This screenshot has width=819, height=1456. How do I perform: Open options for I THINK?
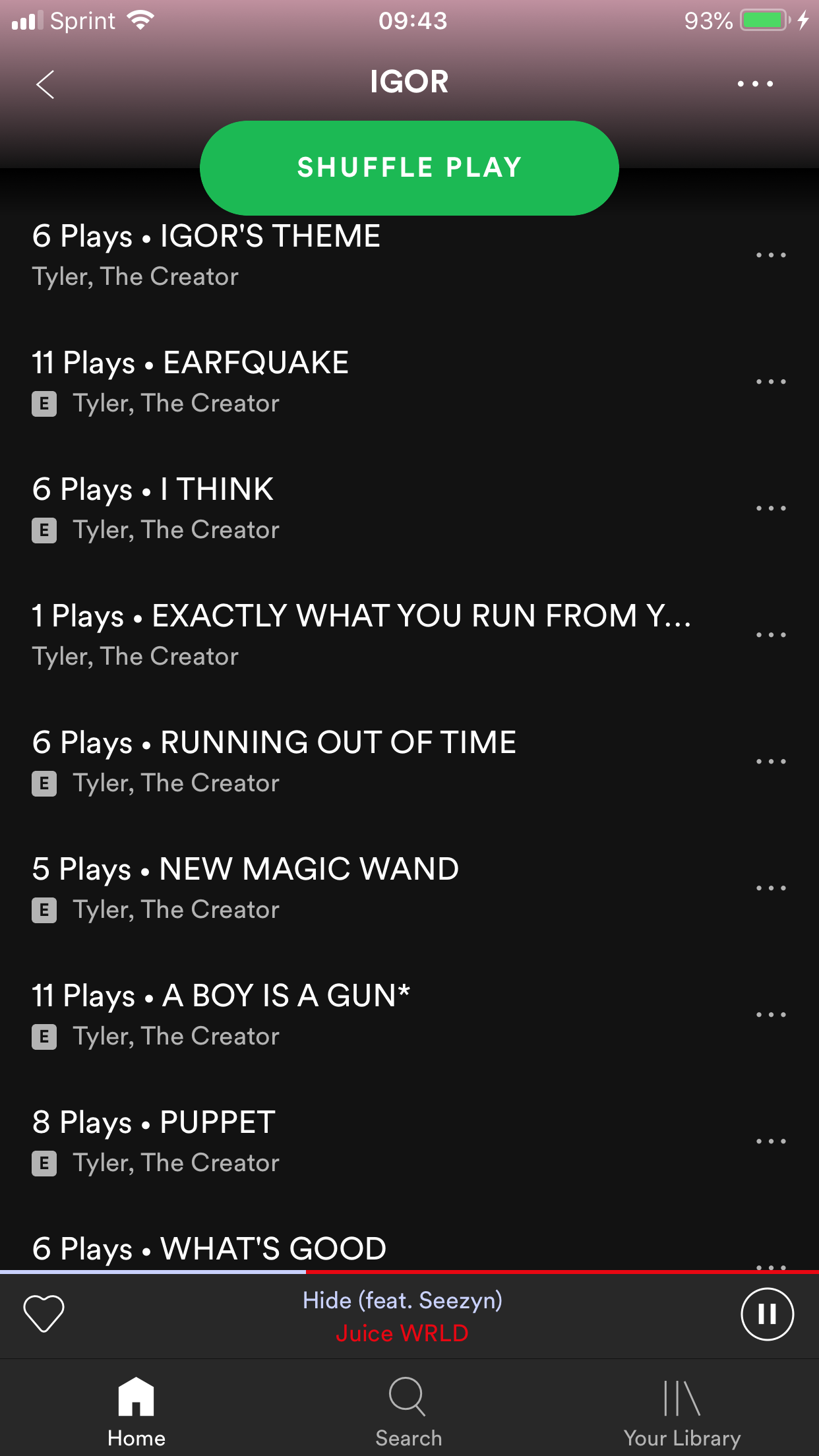(771, 508)
